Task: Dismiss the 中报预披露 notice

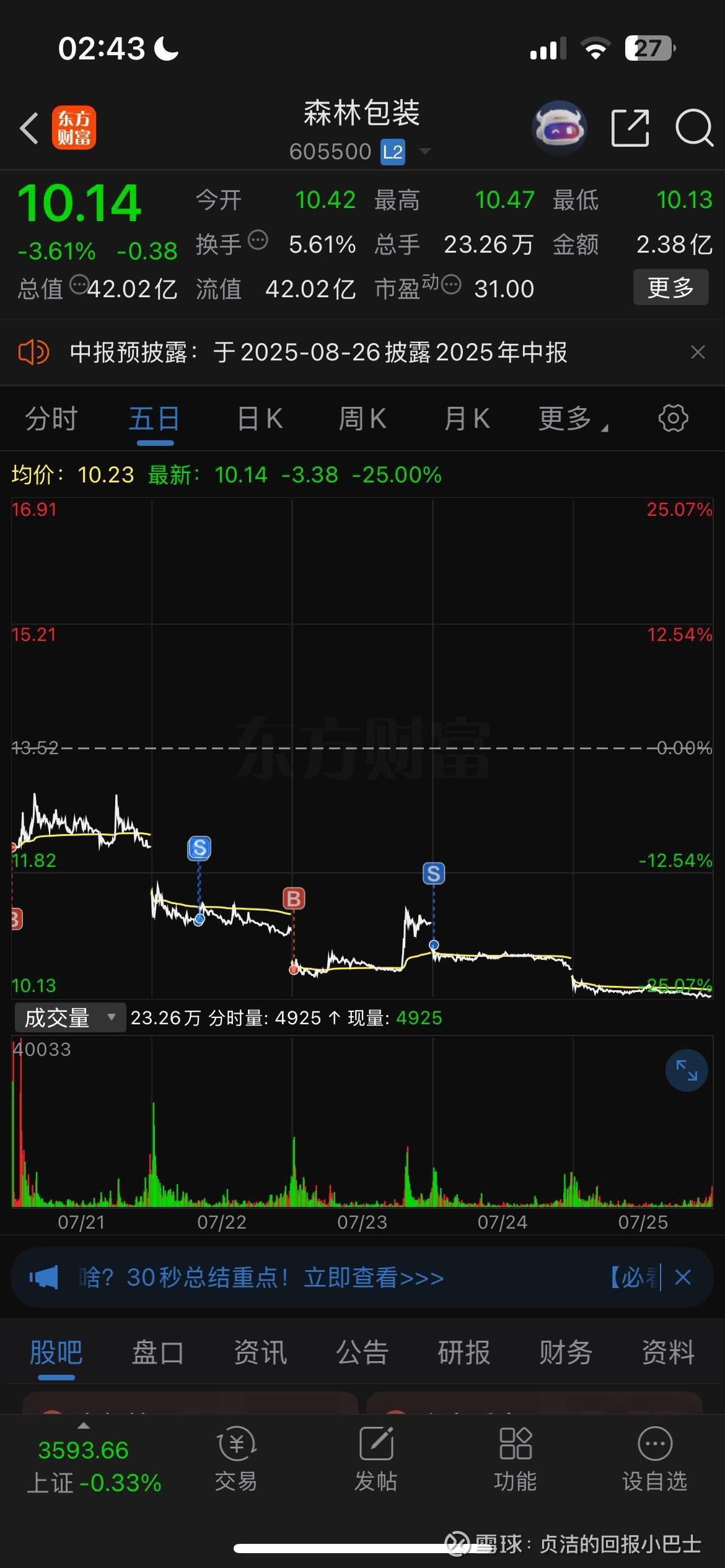Action: pyautogui.click(x=698, y=352)
